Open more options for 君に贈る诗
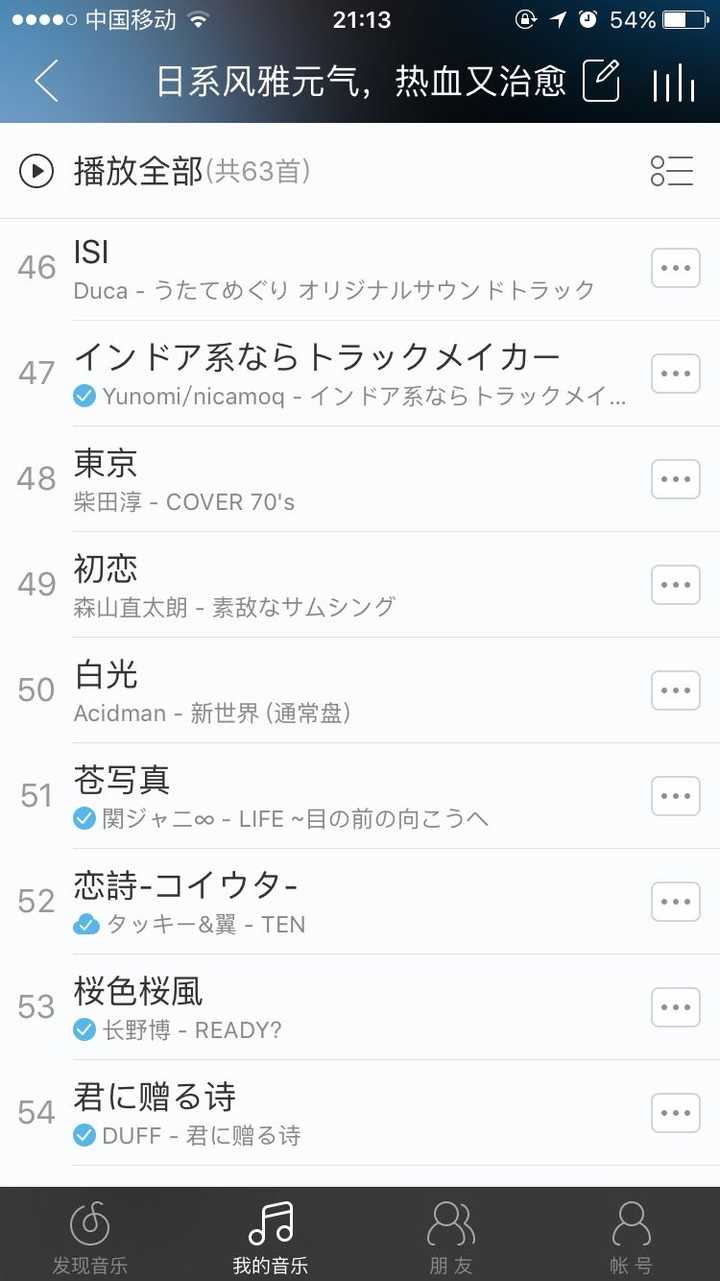This screenshot has height=1281, width=720. (x=675, y=1113)
